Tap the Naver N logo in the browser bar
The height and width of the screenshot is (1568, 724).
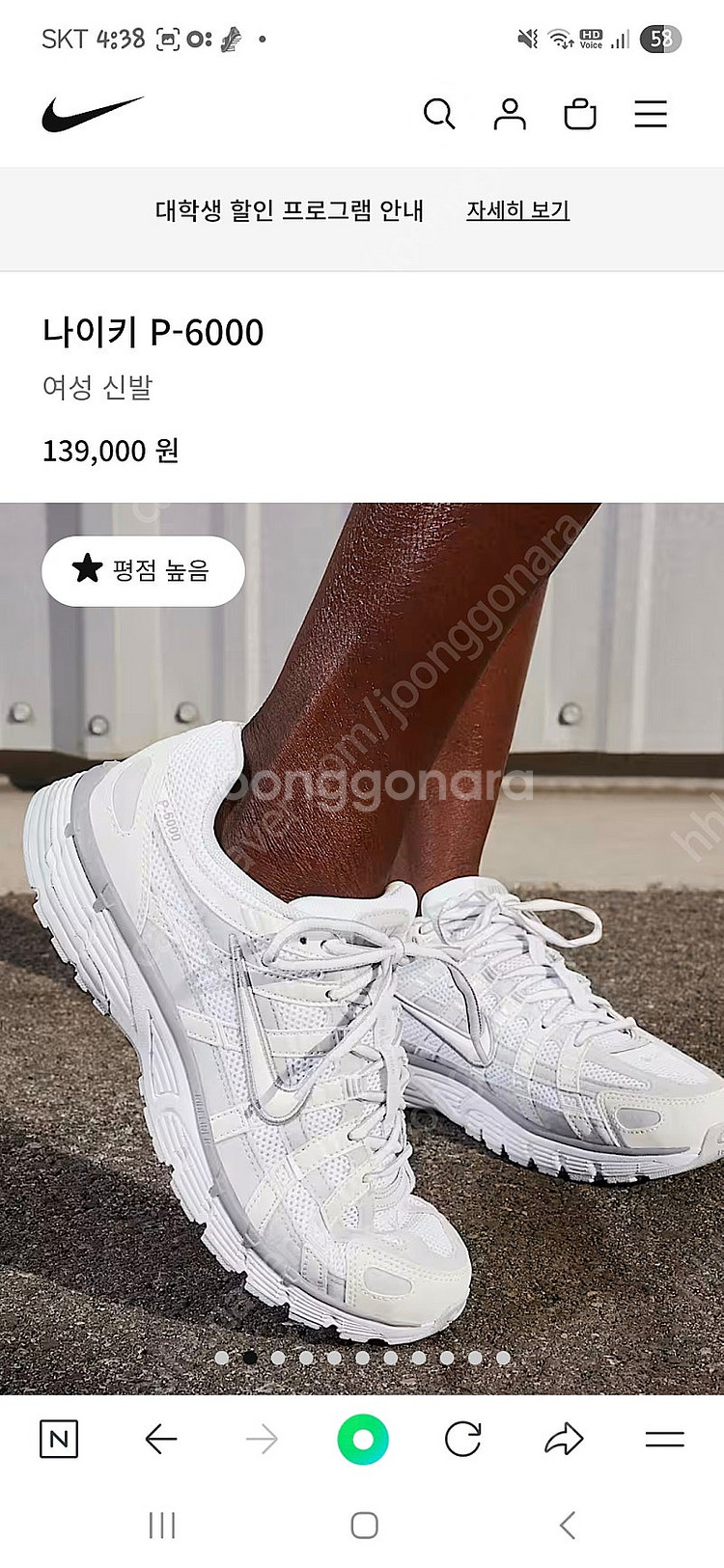pos(61,1437)
